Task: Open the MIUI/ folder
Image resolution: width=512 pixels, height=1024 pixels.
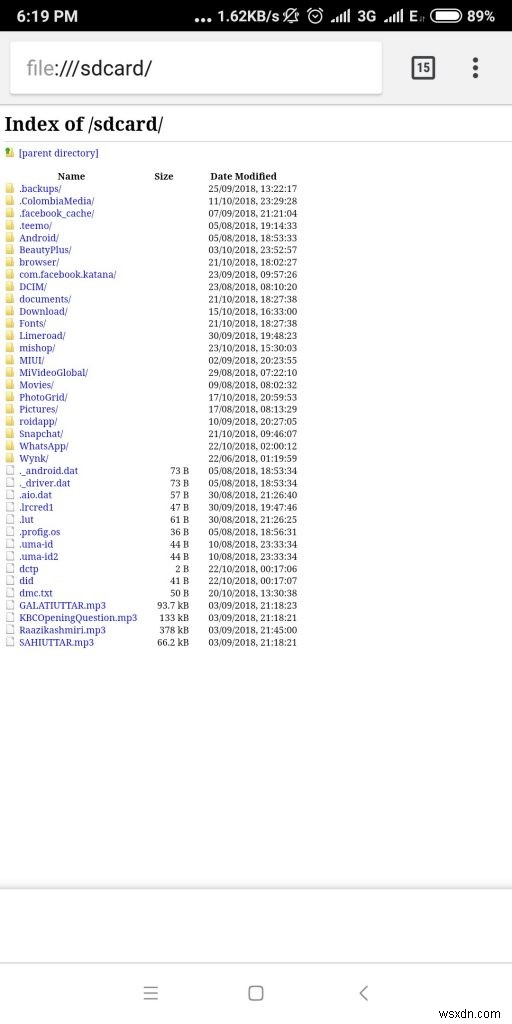Action: point(32,360)
